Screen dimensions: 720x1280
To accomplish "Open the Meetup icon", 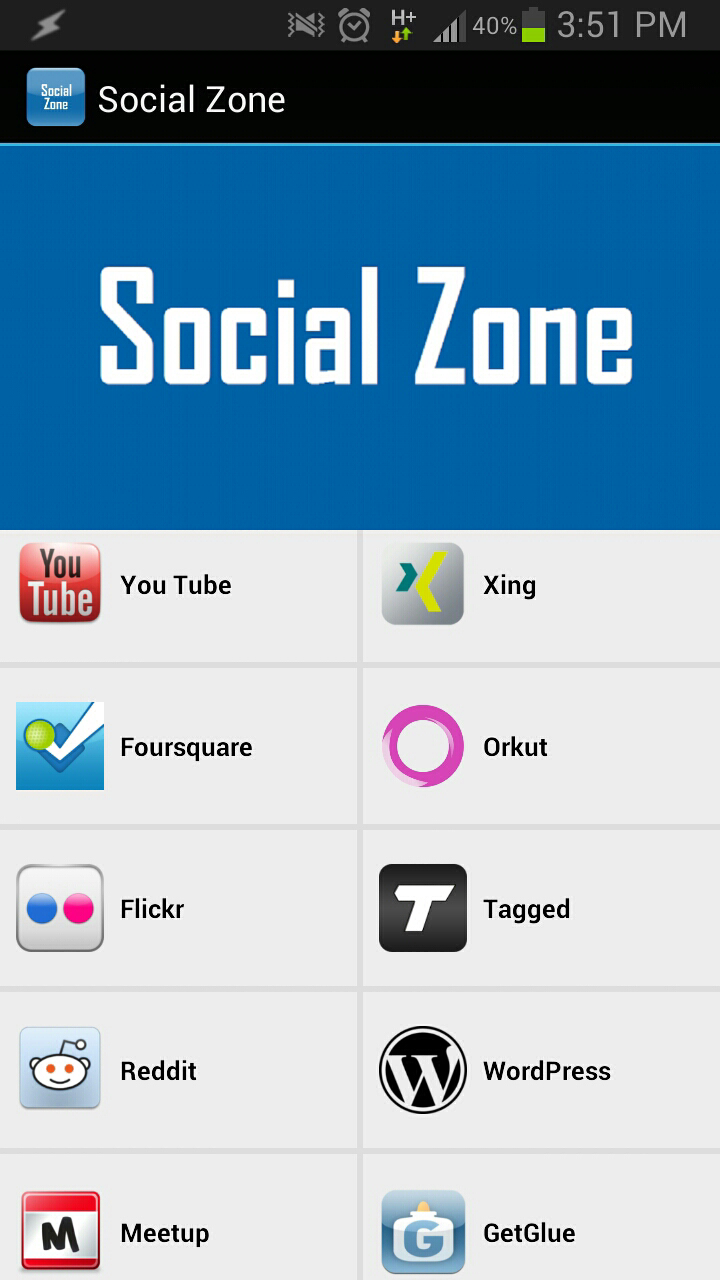I will 60,1232.
